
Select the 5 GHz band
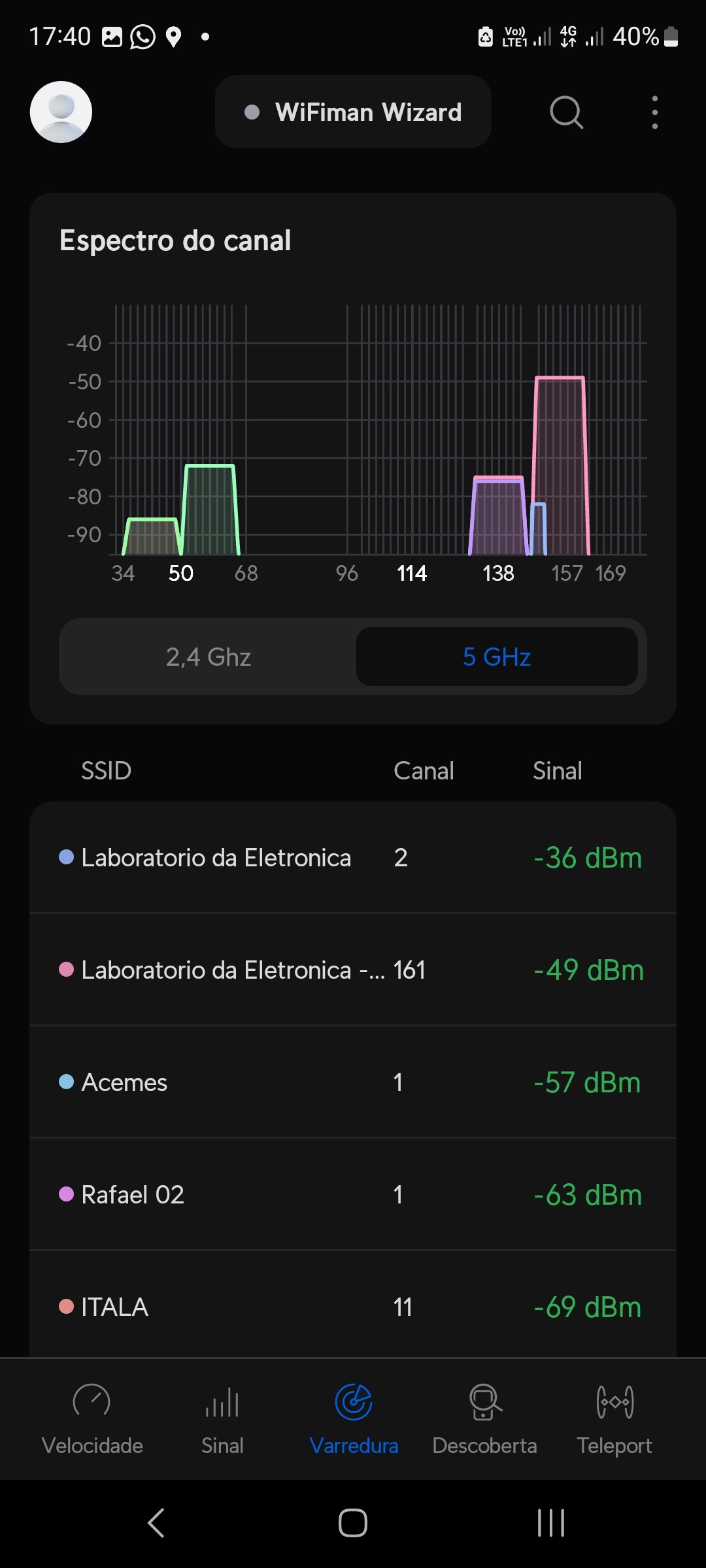pyautogui.click(x=497, y=657)
